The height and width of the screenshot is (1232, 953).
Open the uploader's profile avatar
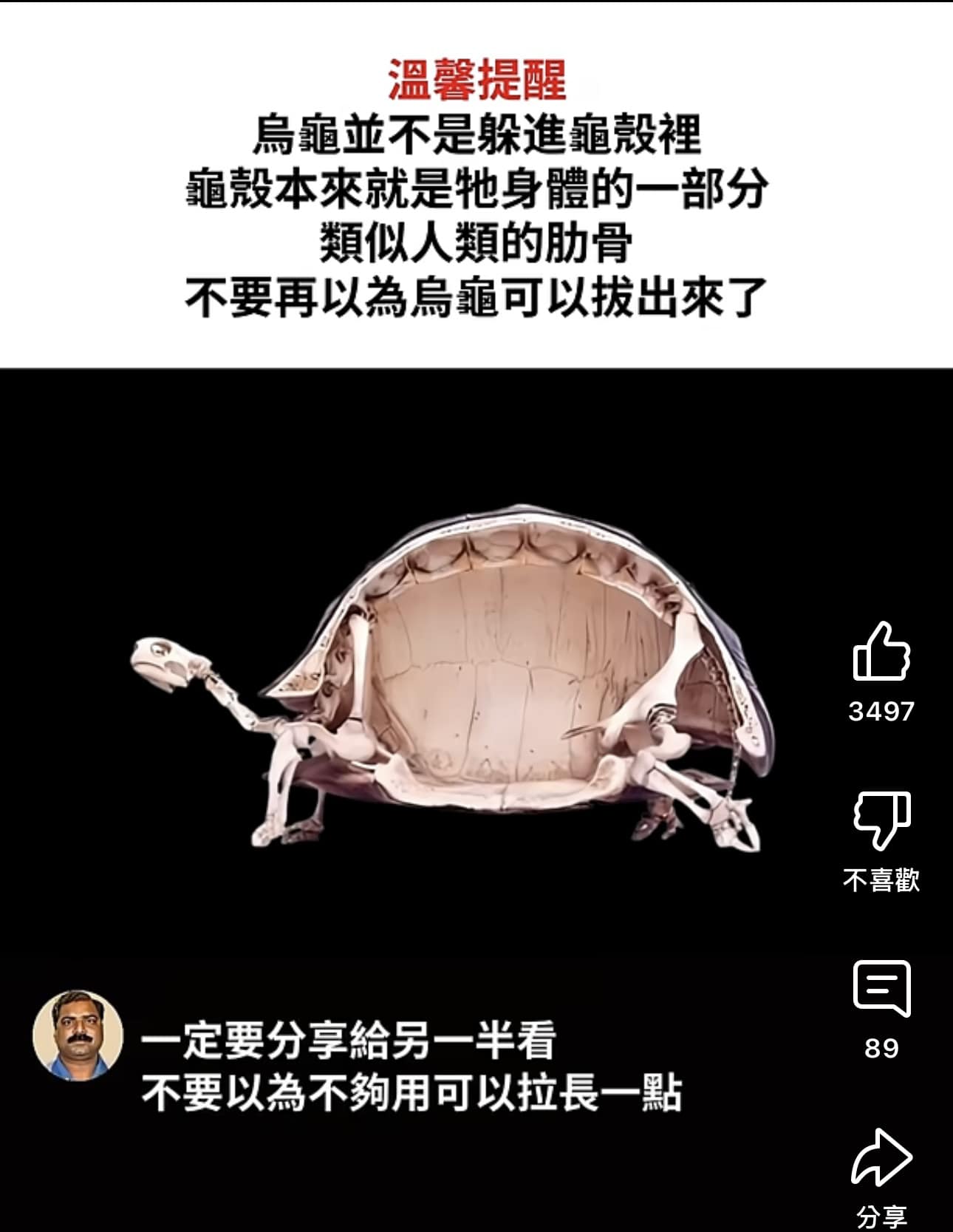78,1036
